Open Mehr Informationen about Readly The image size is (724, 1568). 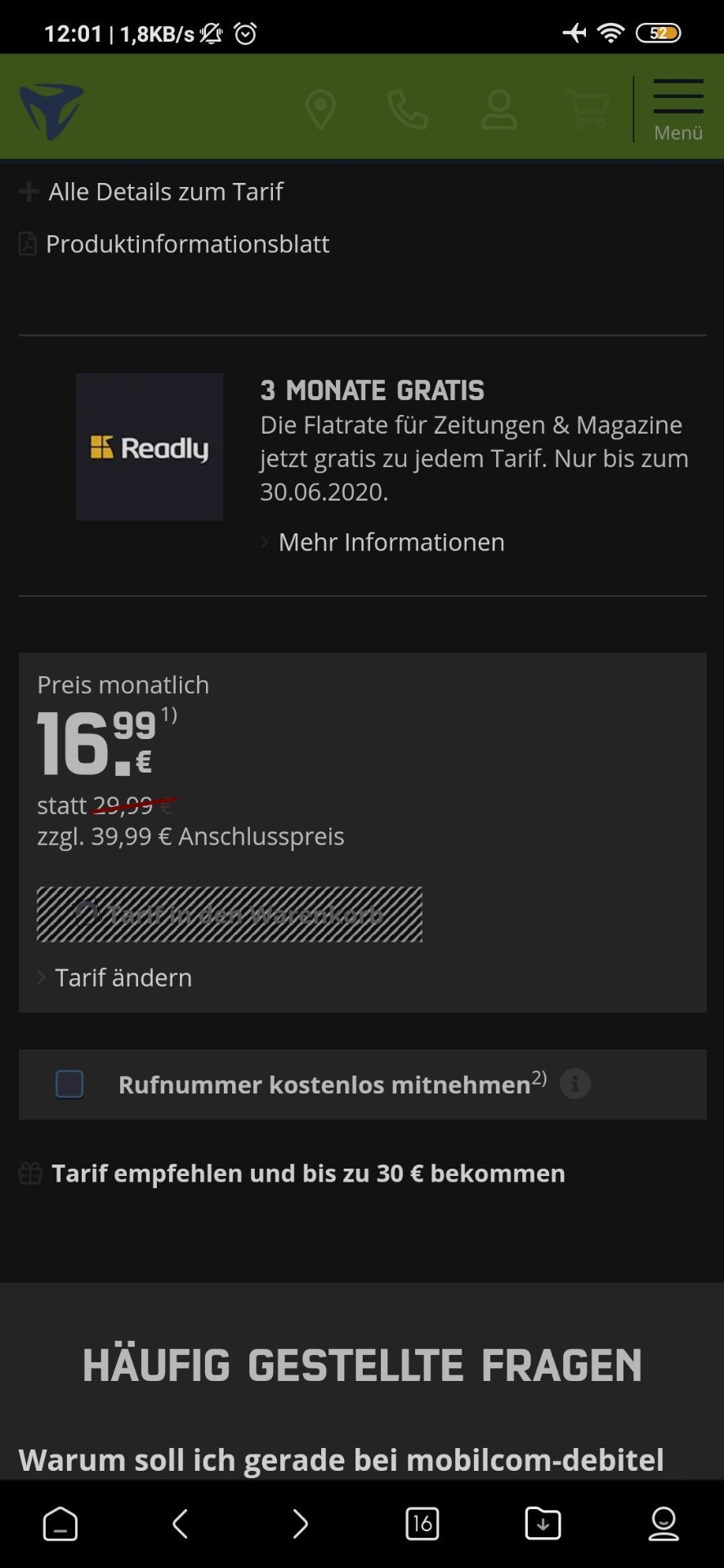tap(382, 542)
